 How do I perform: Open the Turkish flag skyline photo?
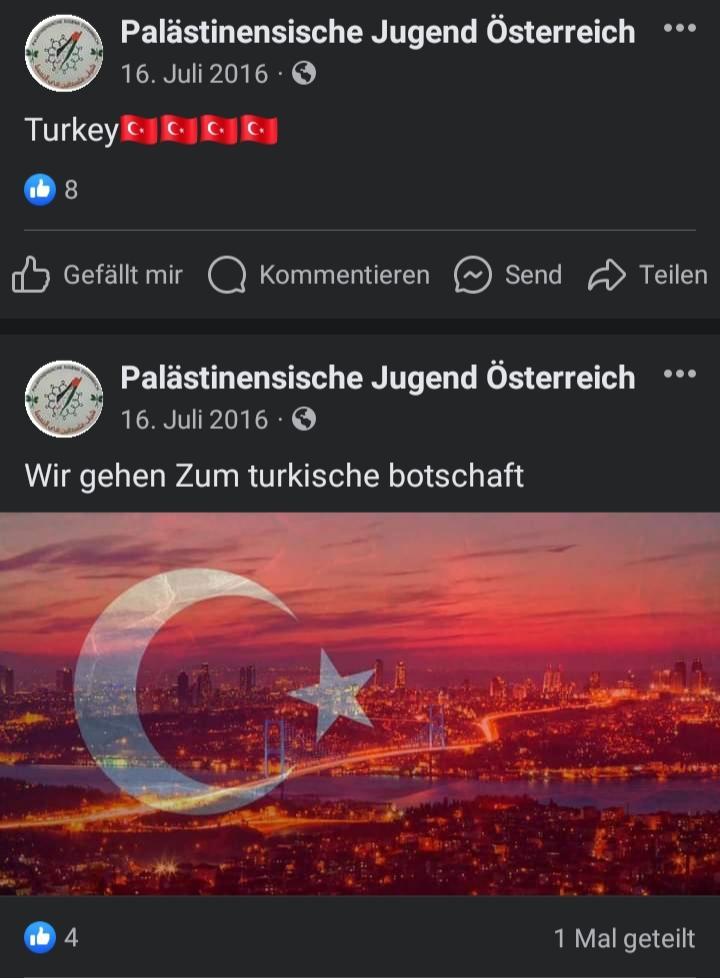pos(360,703)
